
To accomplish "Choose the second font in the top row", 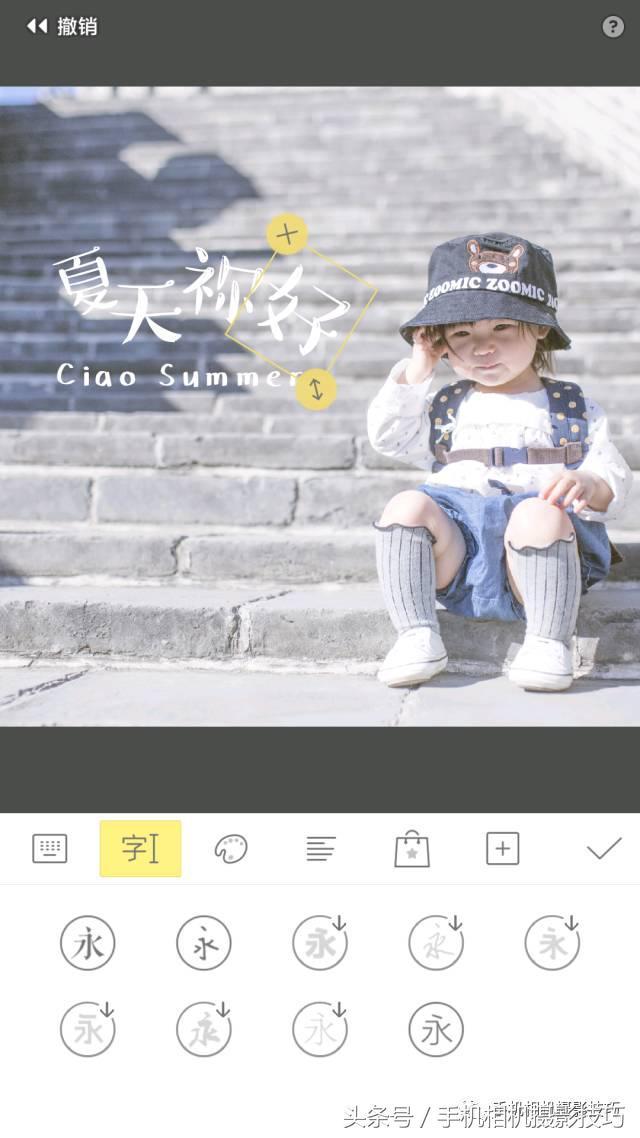I will [204, 943].
